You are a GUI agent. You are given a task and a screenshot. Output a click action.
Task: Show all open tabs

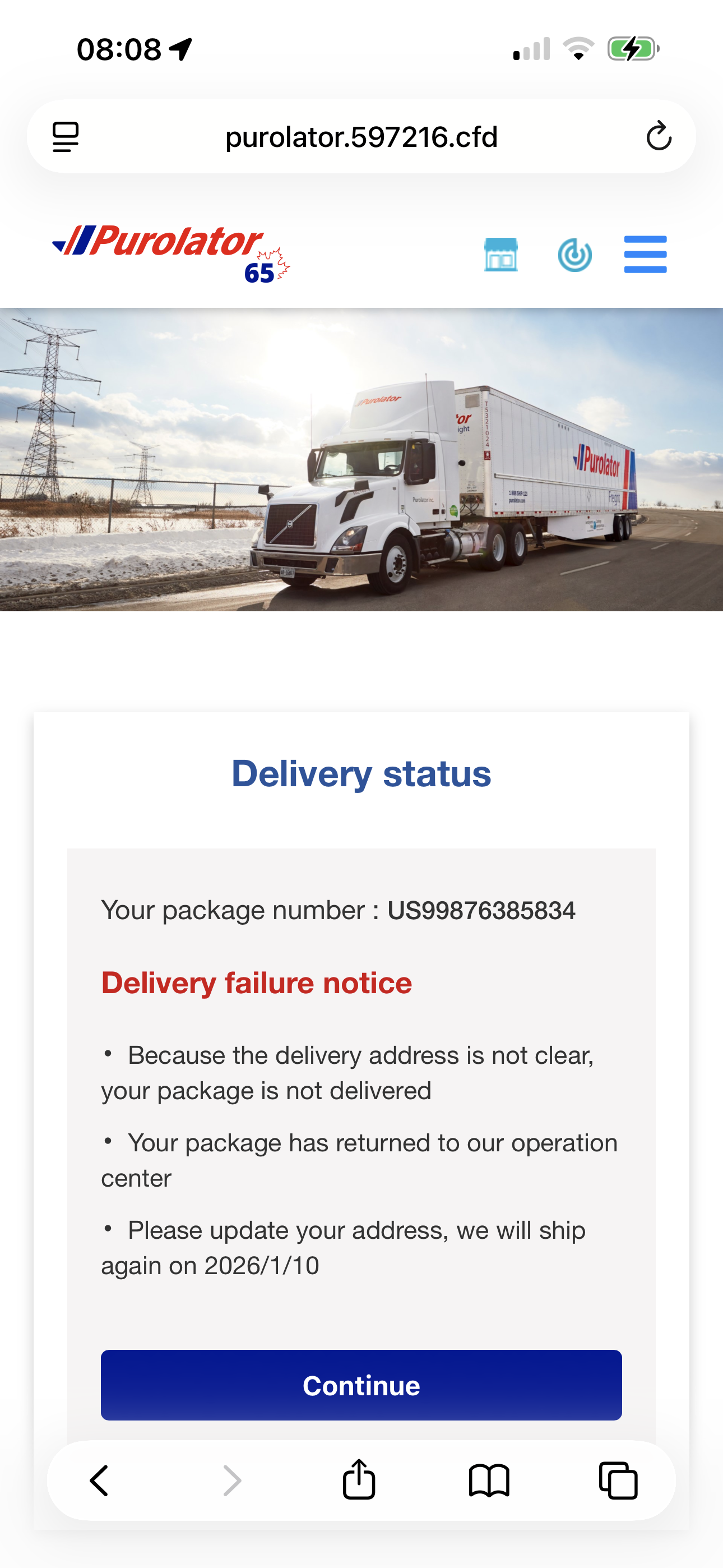tap(618, 1480)
